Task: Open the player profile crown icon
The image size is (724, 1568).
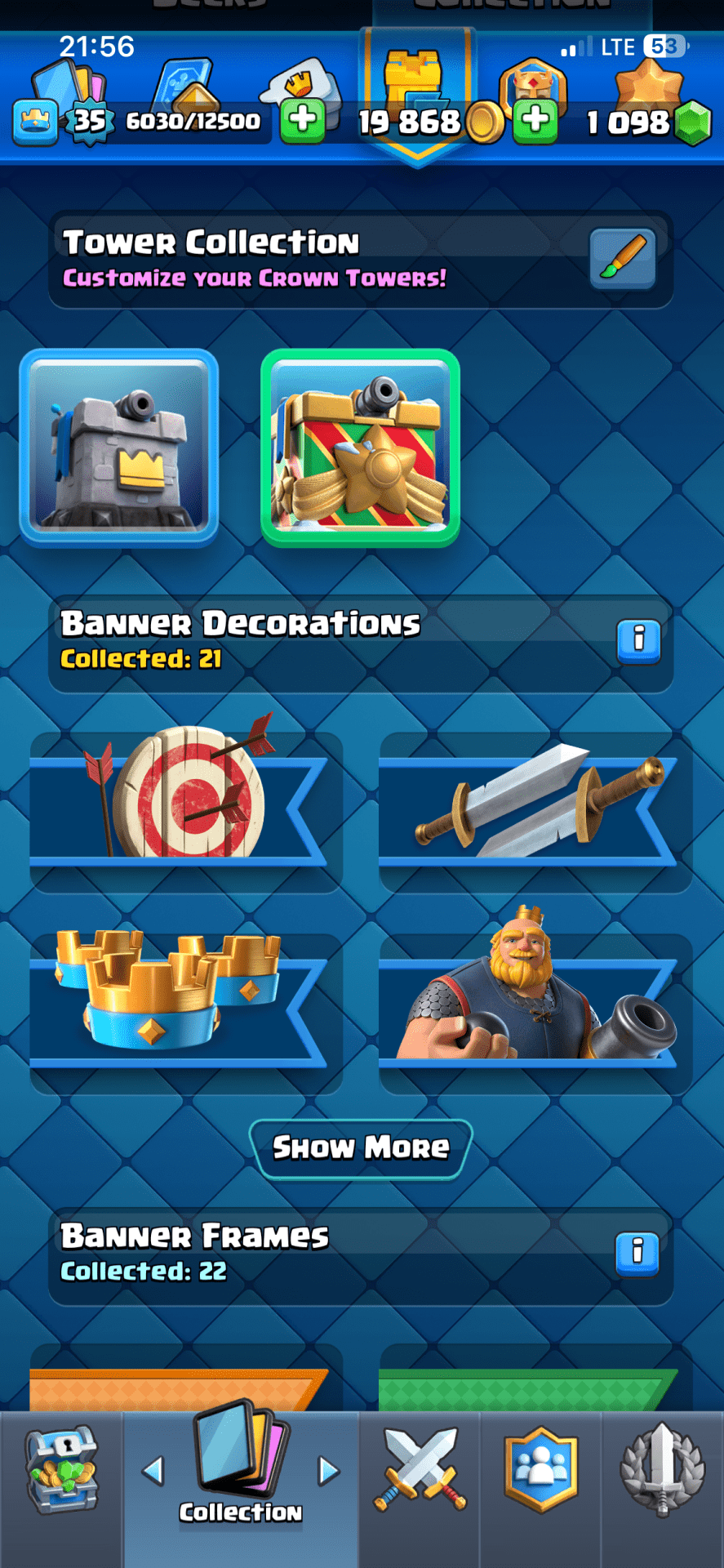Action: tap(35, 122)
